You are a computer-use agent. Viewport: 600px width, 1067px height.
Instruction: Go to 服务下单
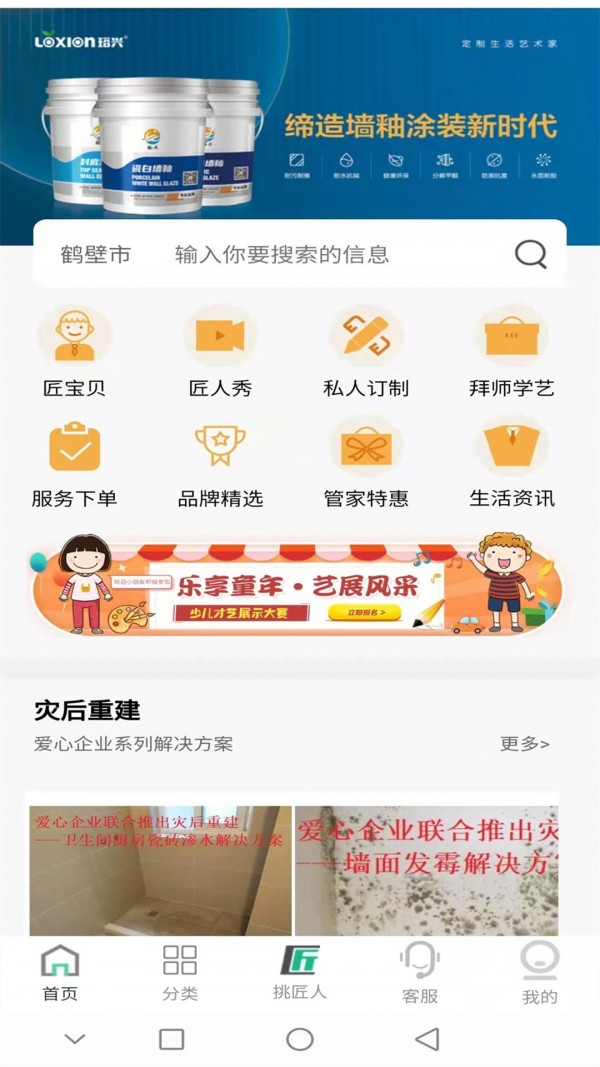click(x=74, y=462)
